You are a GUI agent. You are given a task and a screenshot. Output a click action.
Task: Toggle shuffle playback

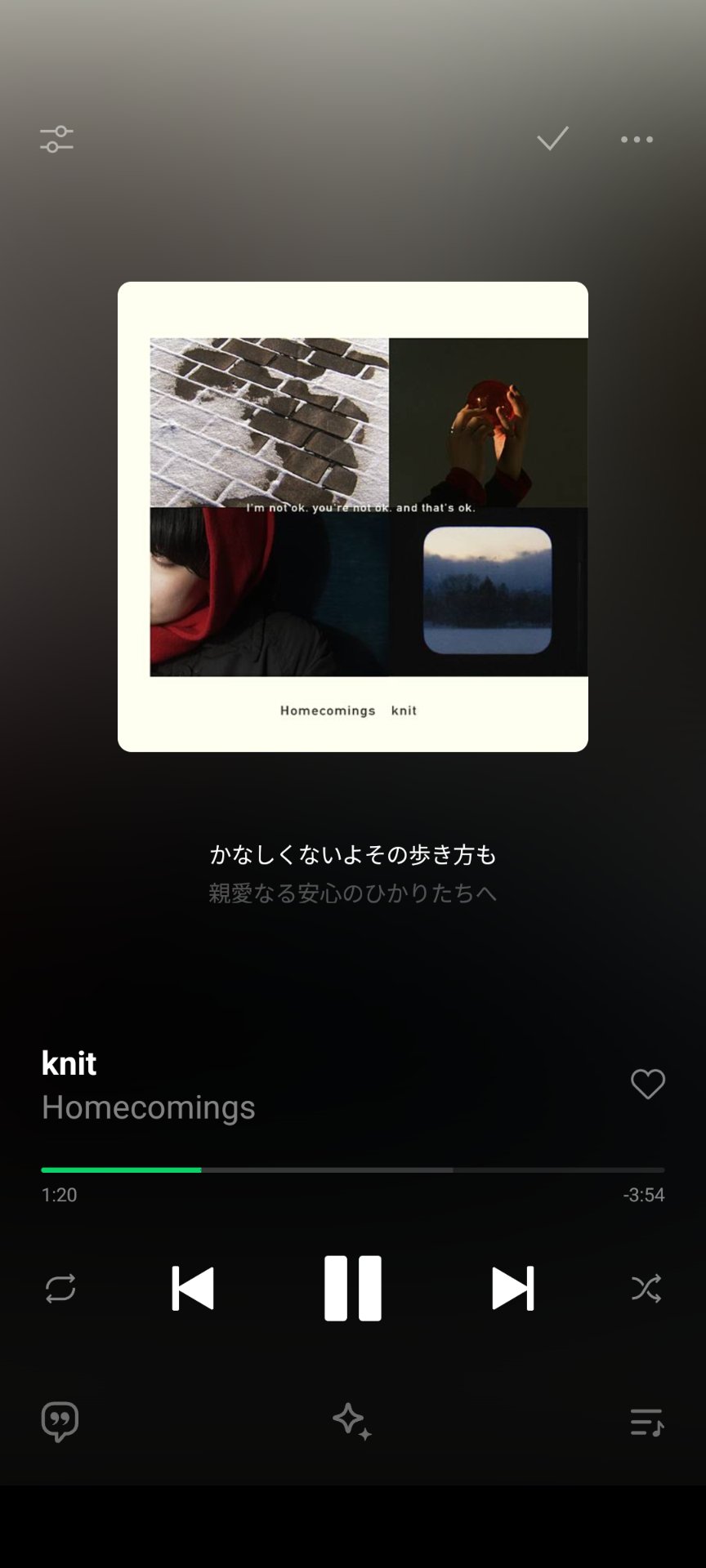tap(646, 1288)
